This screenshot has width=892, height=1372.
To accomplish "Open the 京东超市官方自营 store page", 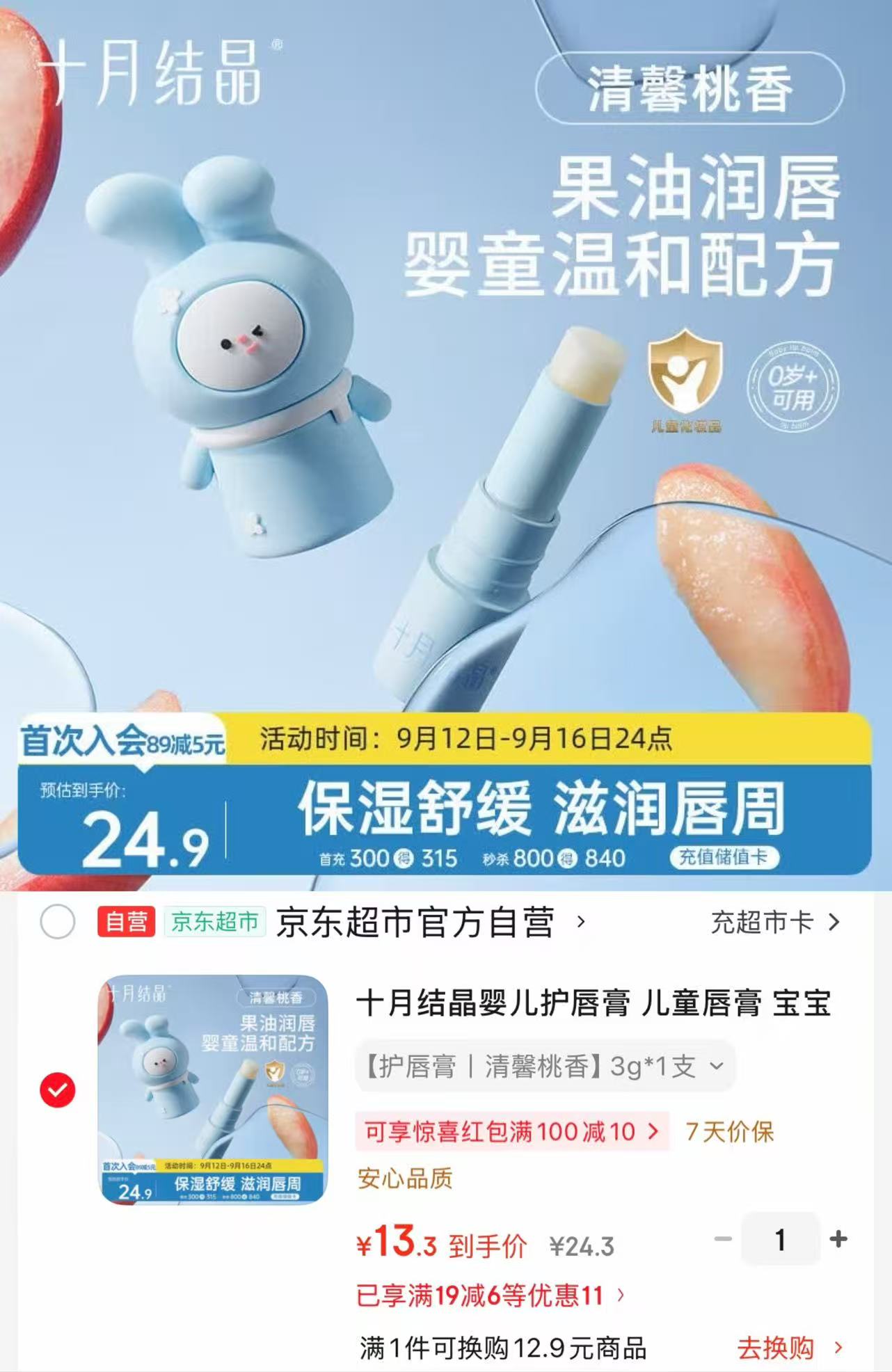I will [430, 923].
